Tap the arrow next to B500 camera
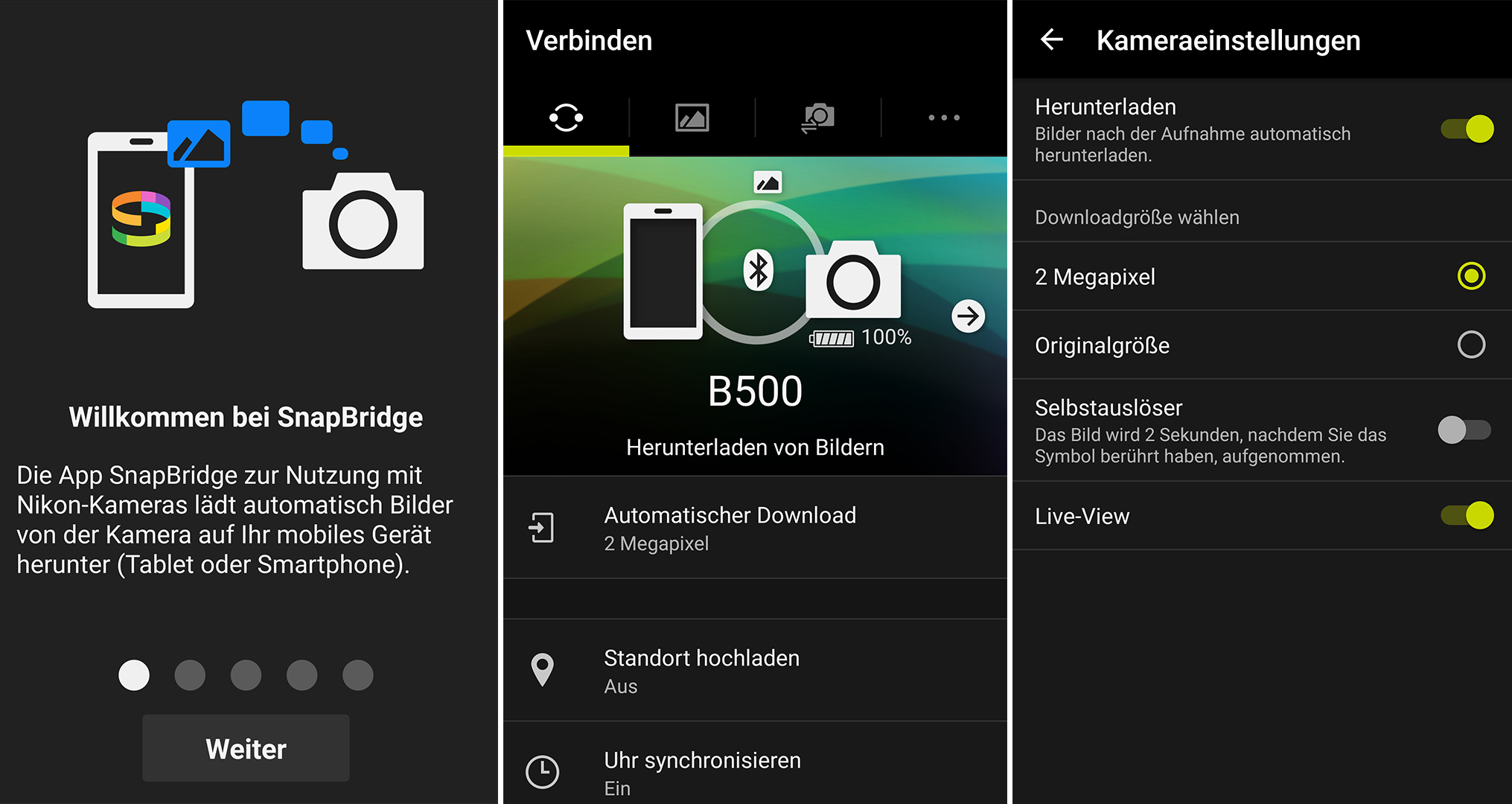1512x804 pixels. 968,316
